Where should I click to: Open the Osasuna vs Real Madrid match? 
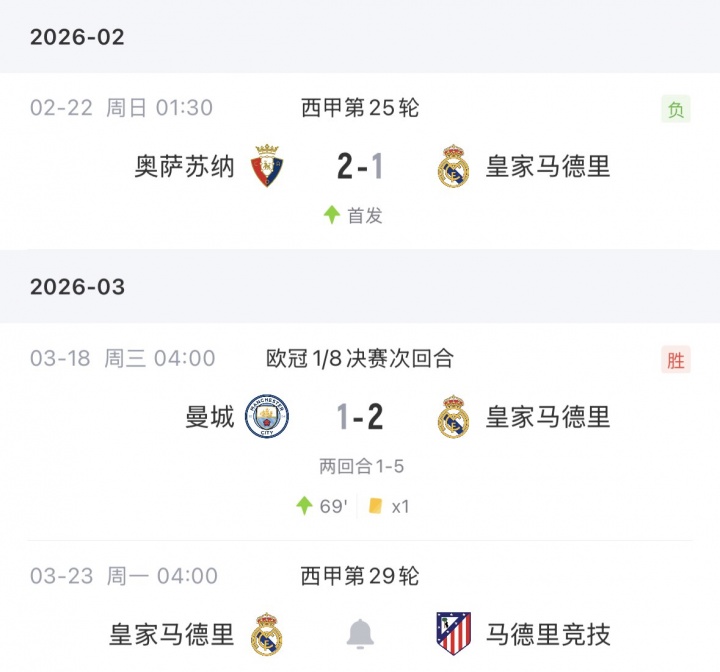coord(360,166)
